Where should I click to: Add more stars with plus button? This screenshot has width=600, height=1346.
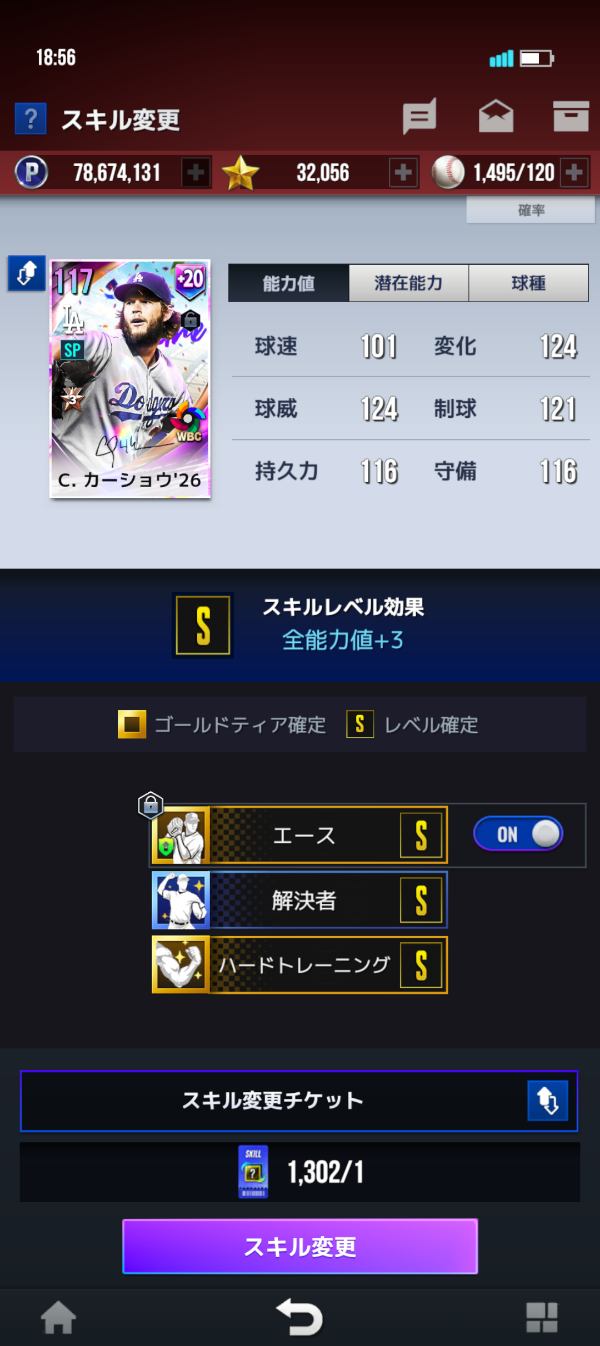[403, 173]
